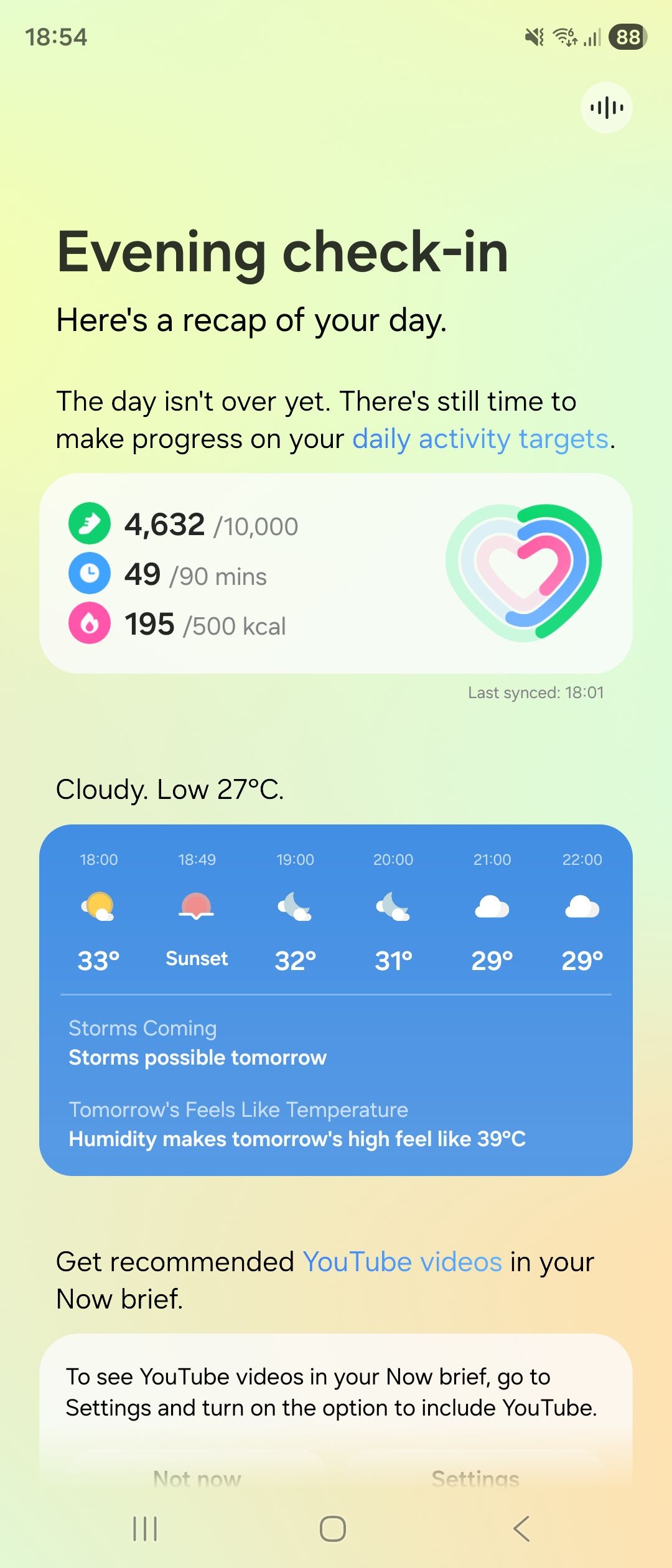The width and height of the screenshot is (672, 1568).
Task: Follow the YouTube videos link
Action: (402, 1262)
